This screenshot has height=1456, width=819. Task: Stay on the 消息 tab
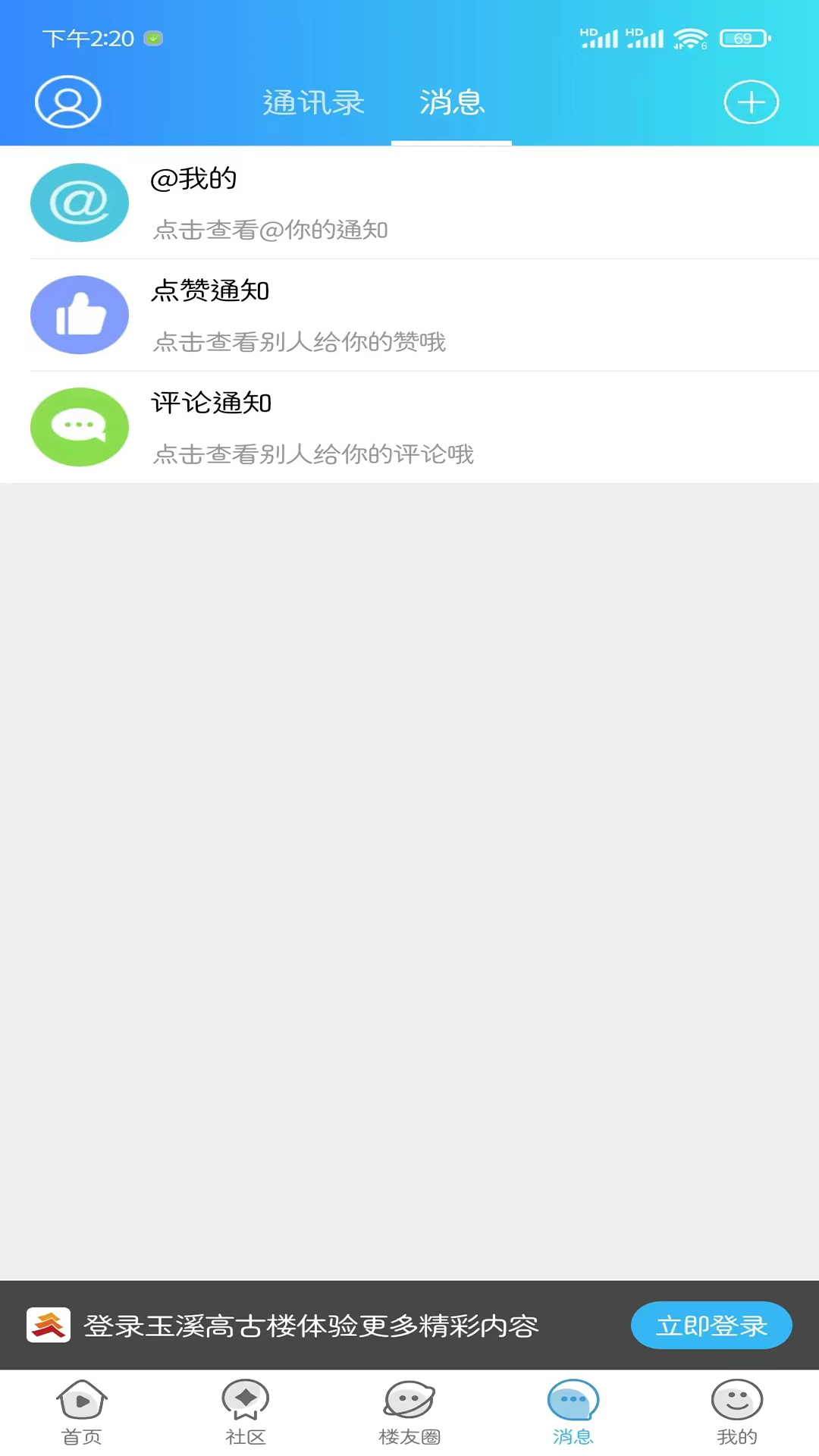(451, 102)
